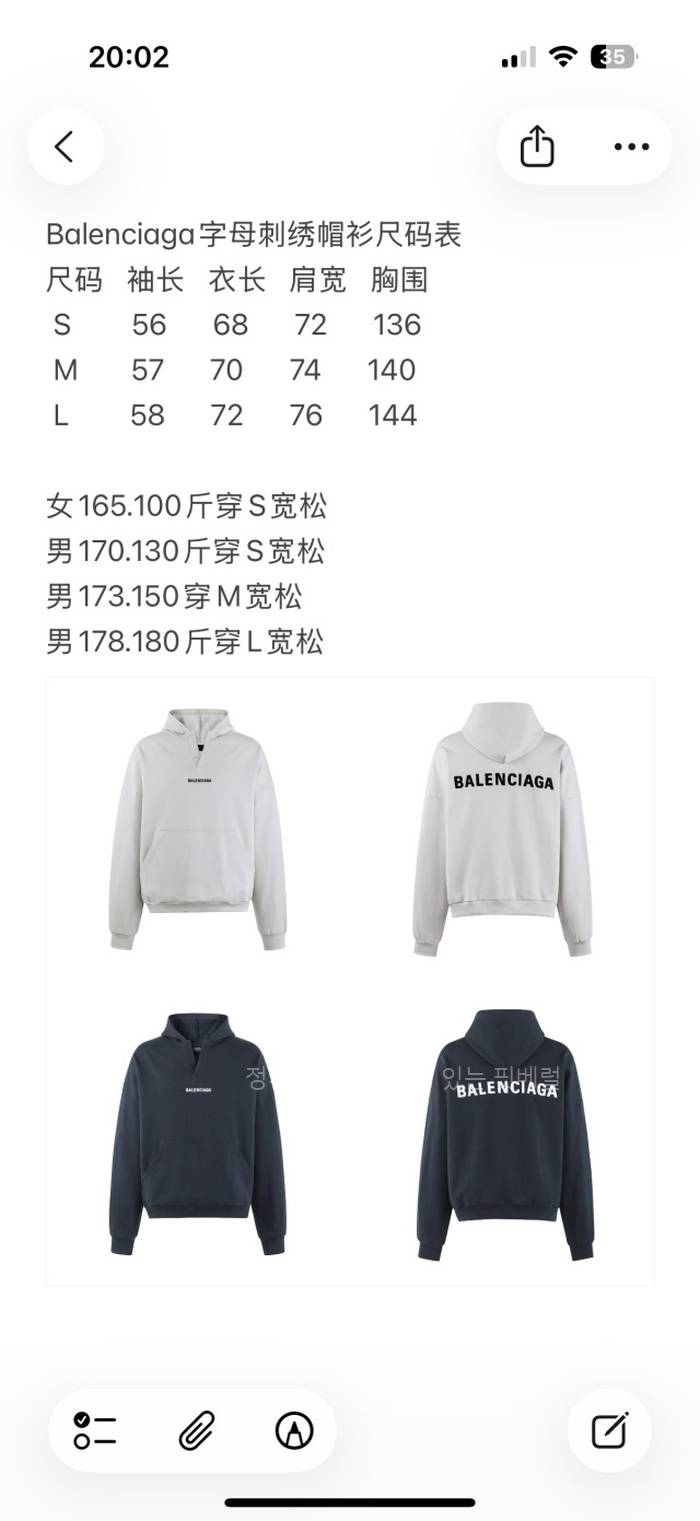Compose a new note

coord(609,1431)
